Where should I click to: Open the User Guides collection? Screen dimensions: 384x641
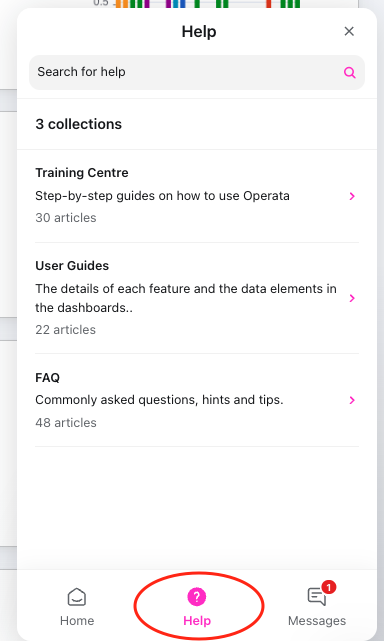coord(197,298)
